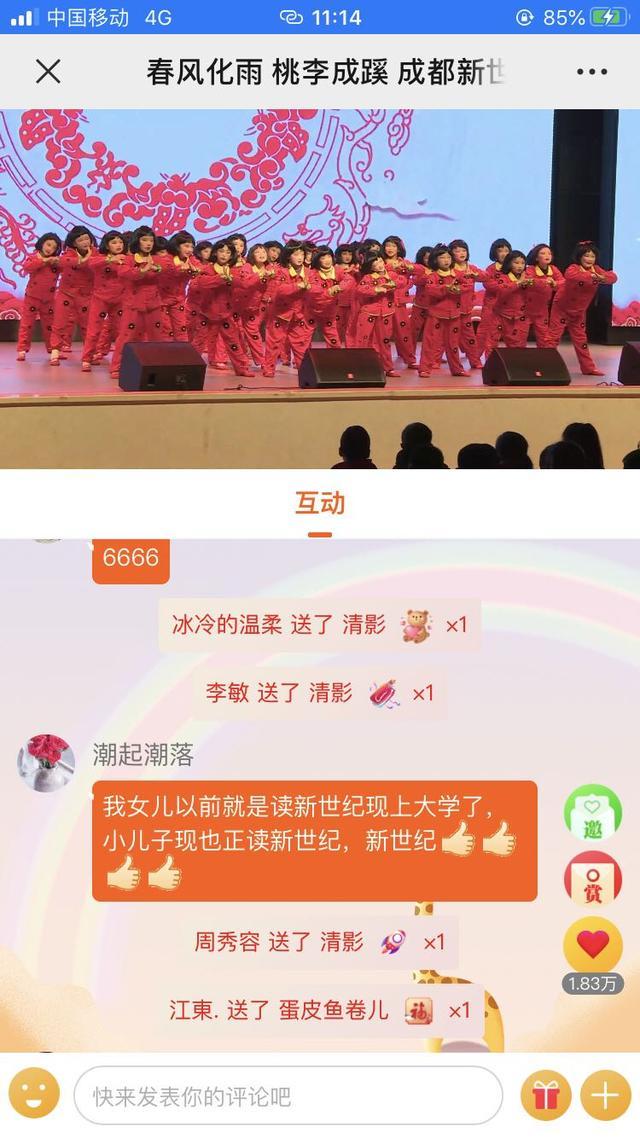This screenshot has width=640, height=1138.
Task: Tap the green 邀 invite button
Action: point(593,813)
